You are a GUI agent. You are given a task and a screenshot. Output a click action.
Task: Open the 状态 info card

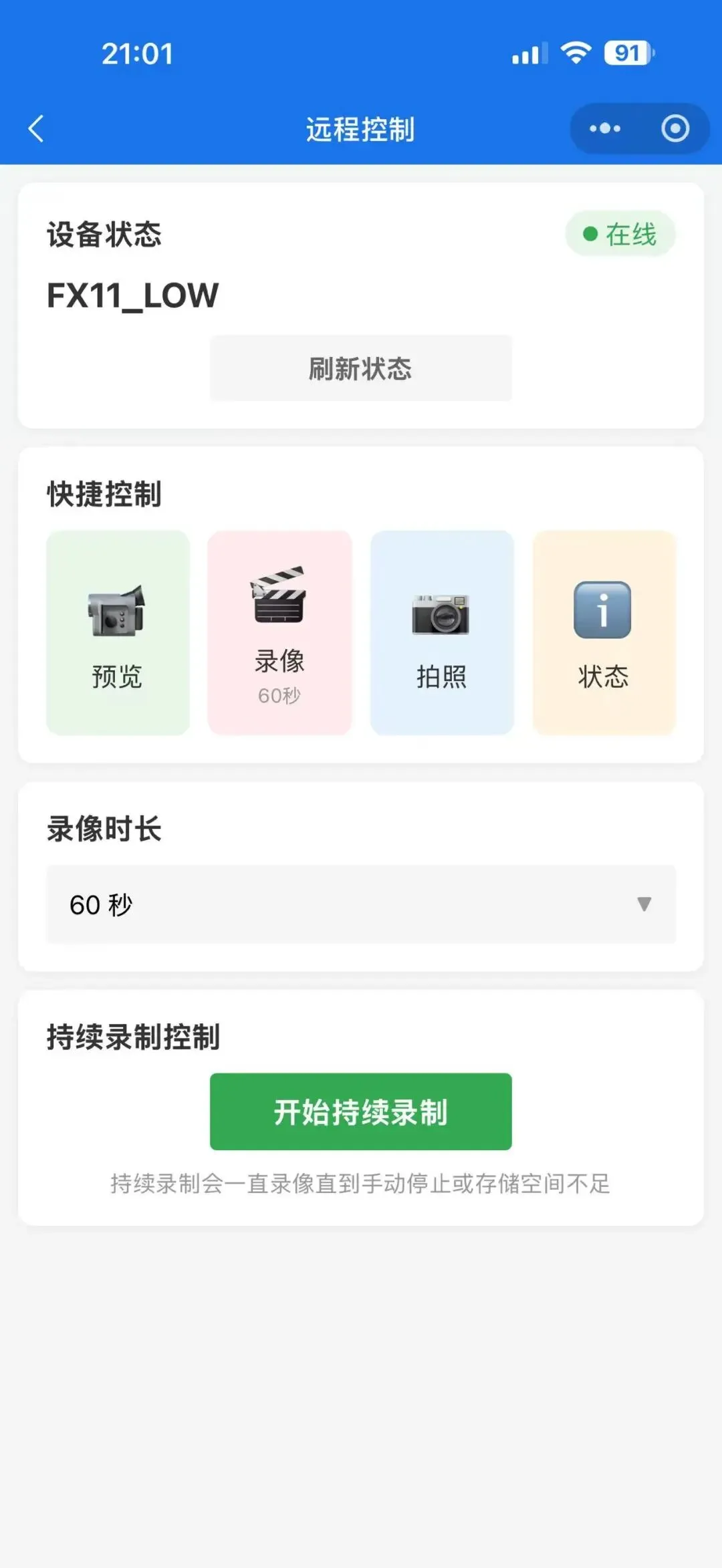pos(604,633)
